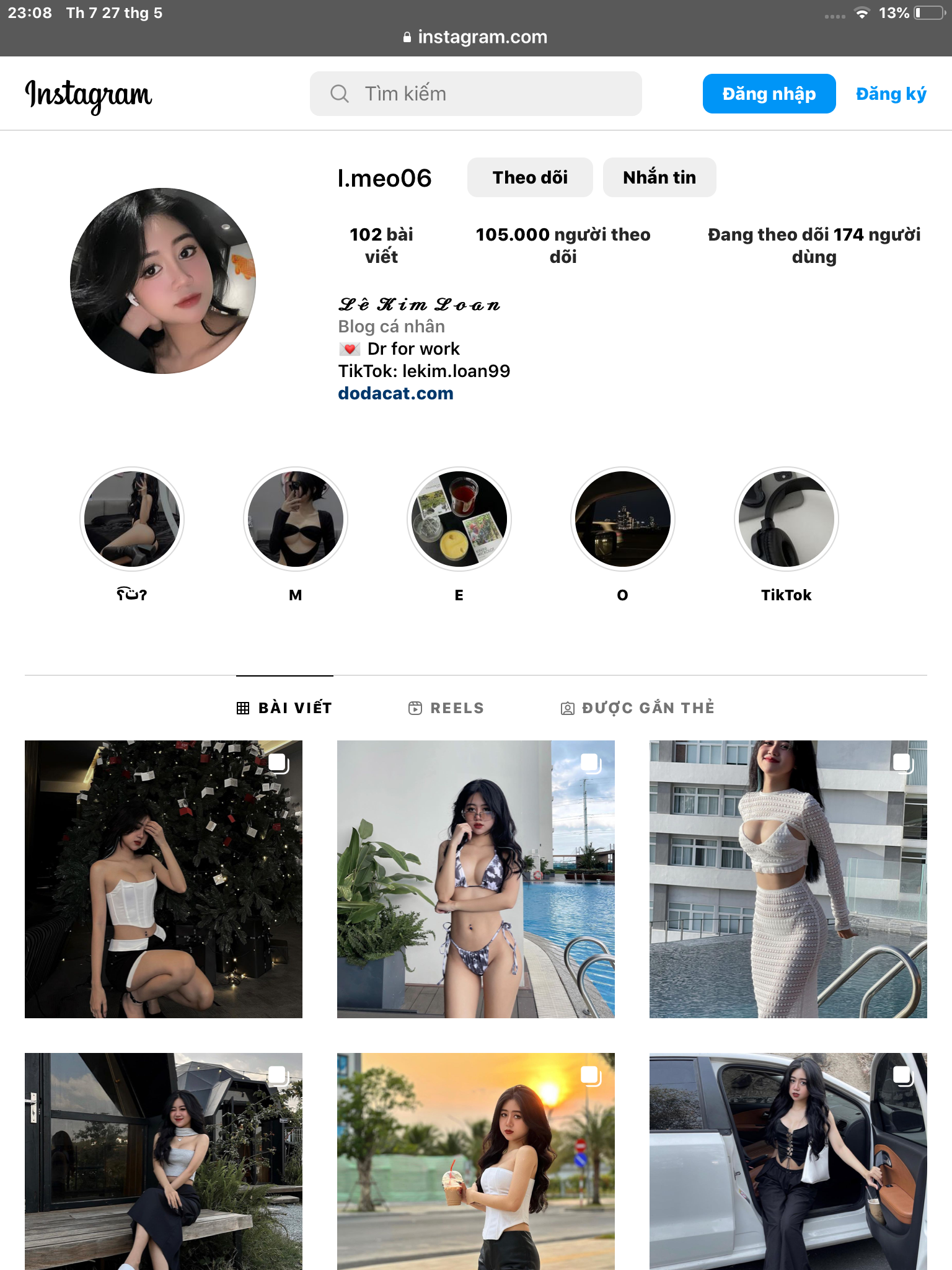Open the Đăng ký sign-up link

891,94
